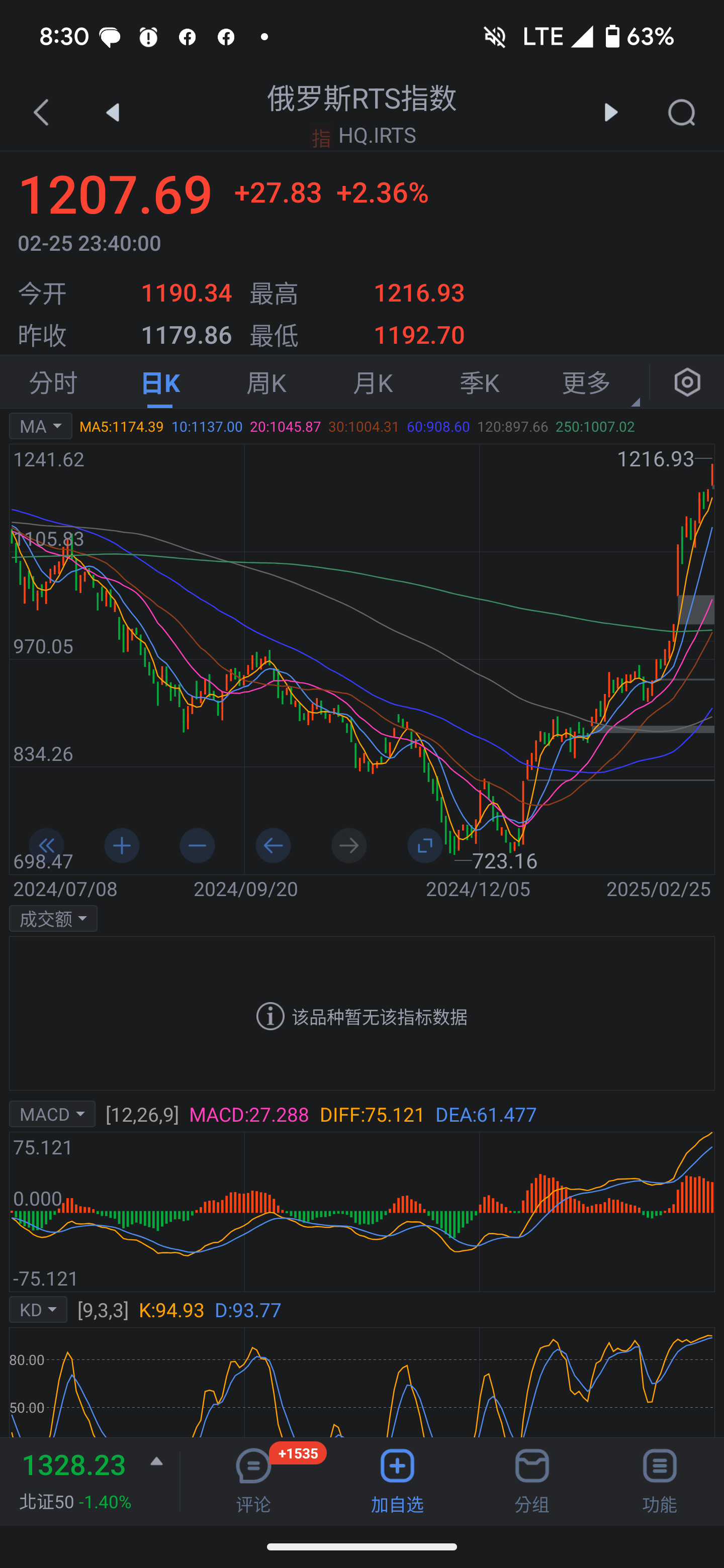The height and width of the screenshot is (1568, 724).
Task: Zoom out the chart with minus button
Action: coord(197,845)
